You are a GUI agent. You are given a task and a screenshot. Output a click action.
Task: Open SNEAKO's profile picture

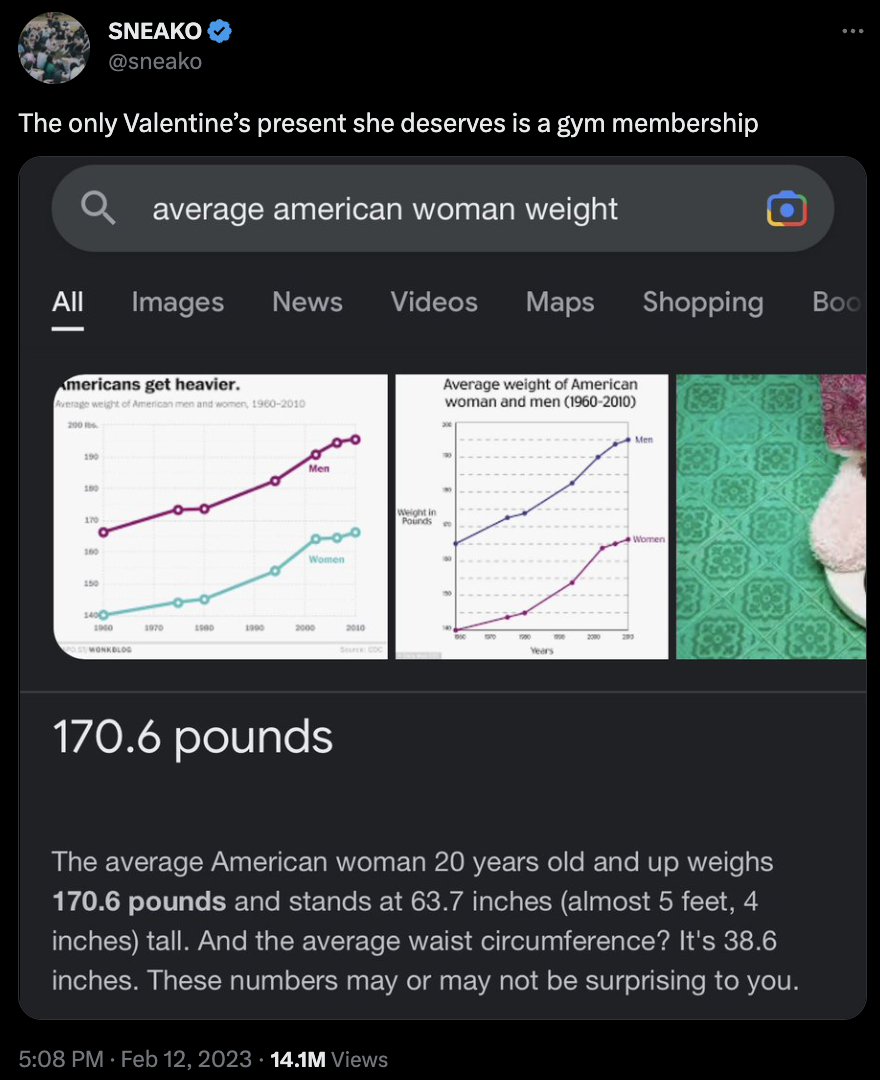(x=54, y=47)
